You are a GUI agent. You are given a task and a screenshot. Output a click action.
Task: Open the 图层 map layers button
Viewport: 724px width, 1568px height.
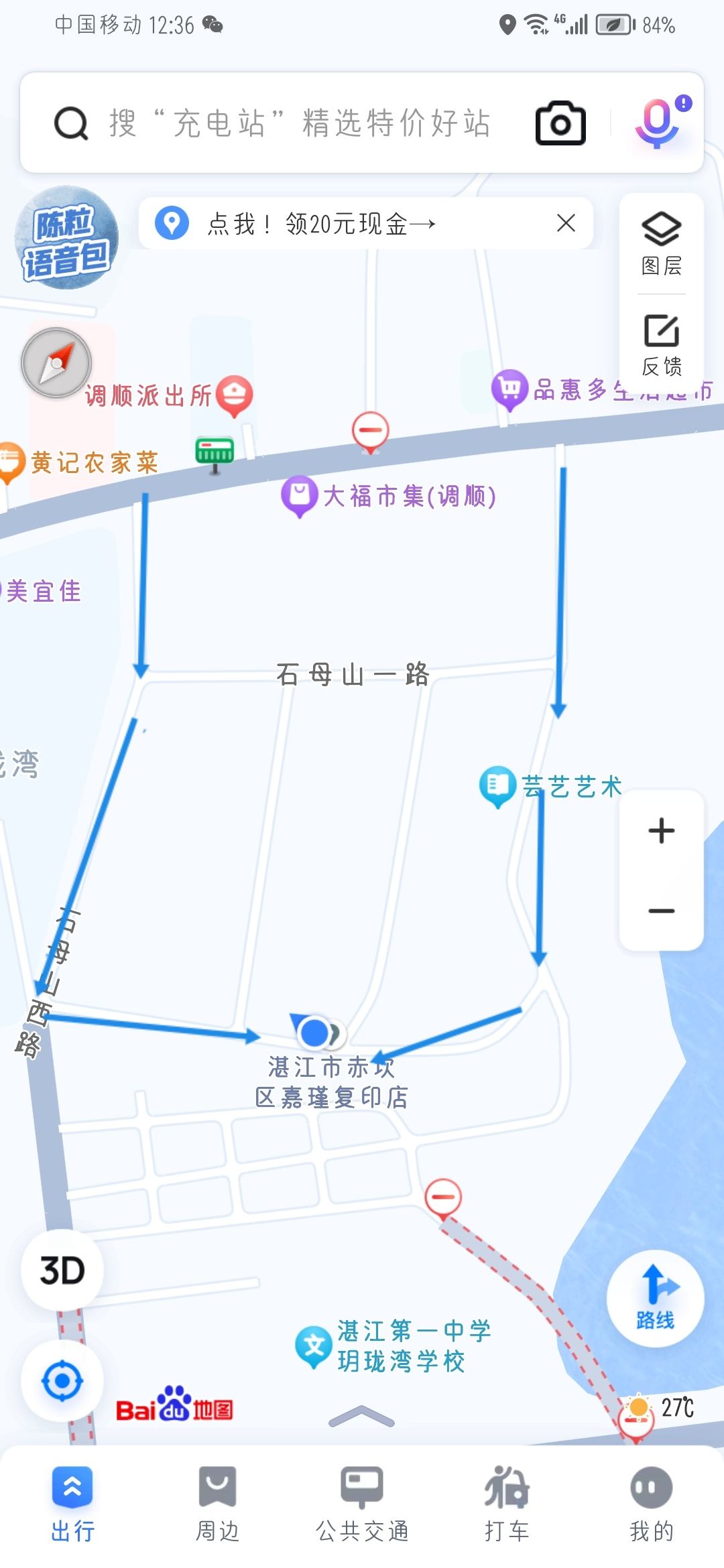[661, 244]
